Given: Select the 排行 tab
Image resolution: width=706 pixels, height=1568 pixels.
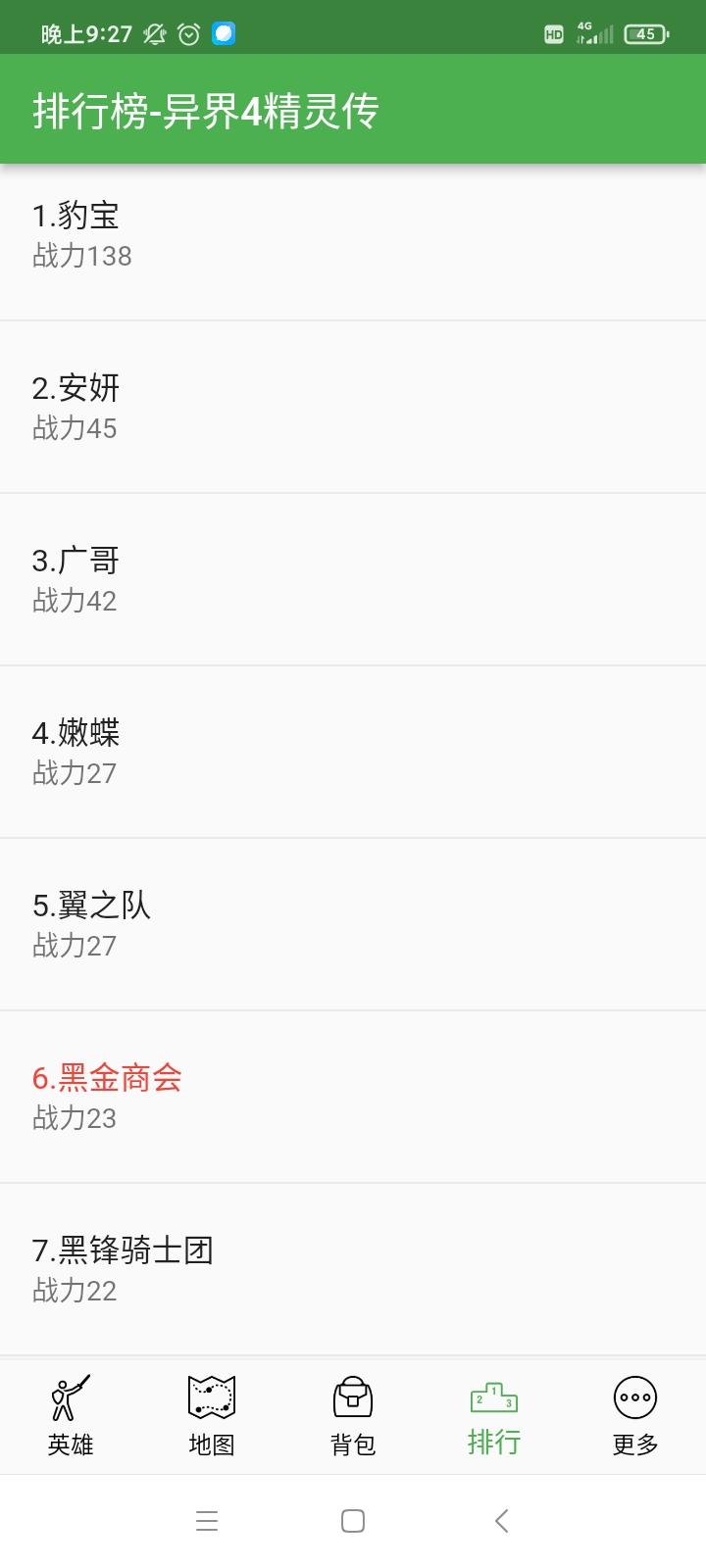Looking at the screenshot, I should [494, 1416].
